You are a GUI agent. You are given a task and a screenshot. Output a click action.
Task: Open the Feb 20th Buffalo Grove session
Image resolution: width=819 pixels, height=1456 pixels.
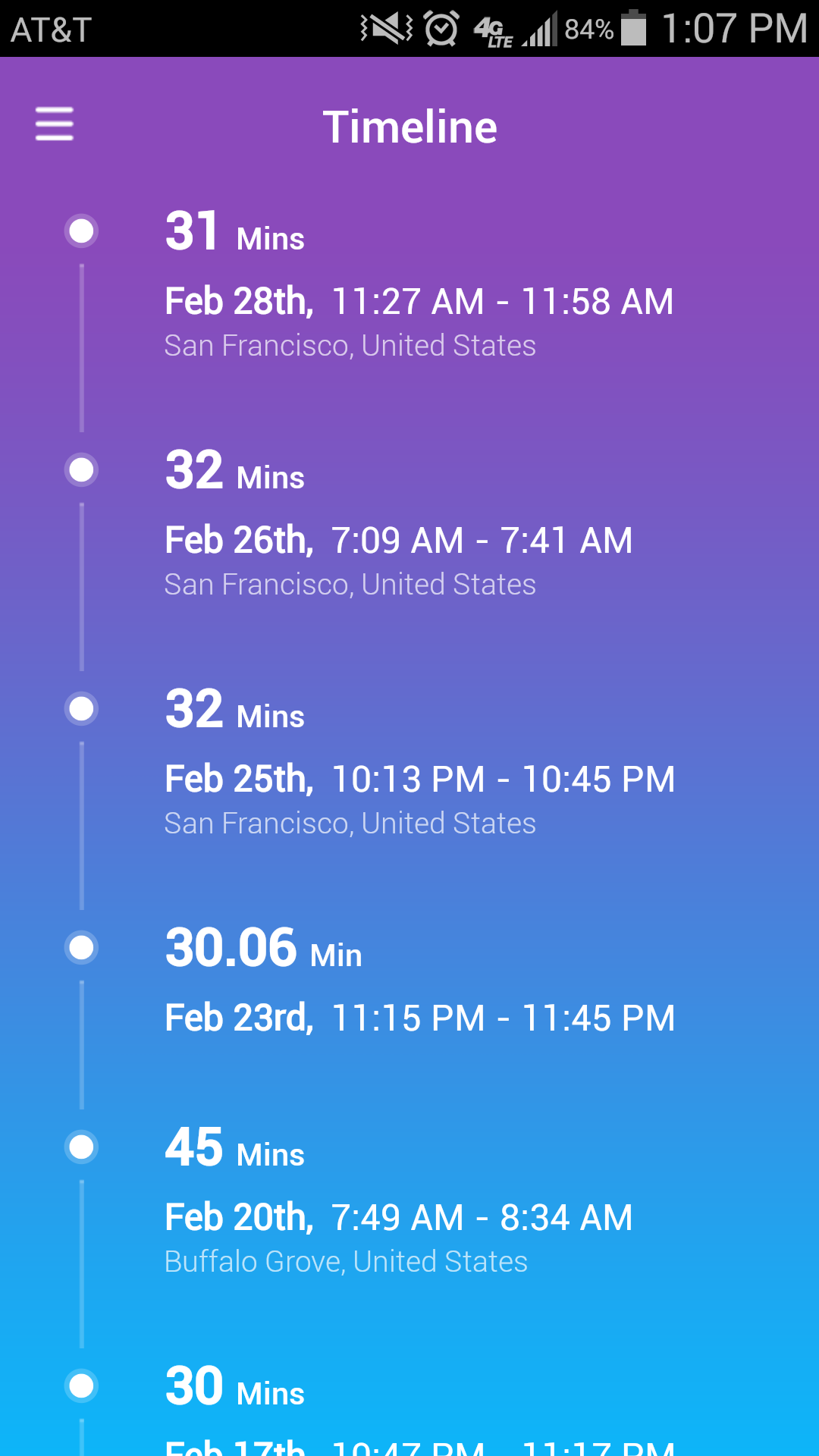point(398,1216)
